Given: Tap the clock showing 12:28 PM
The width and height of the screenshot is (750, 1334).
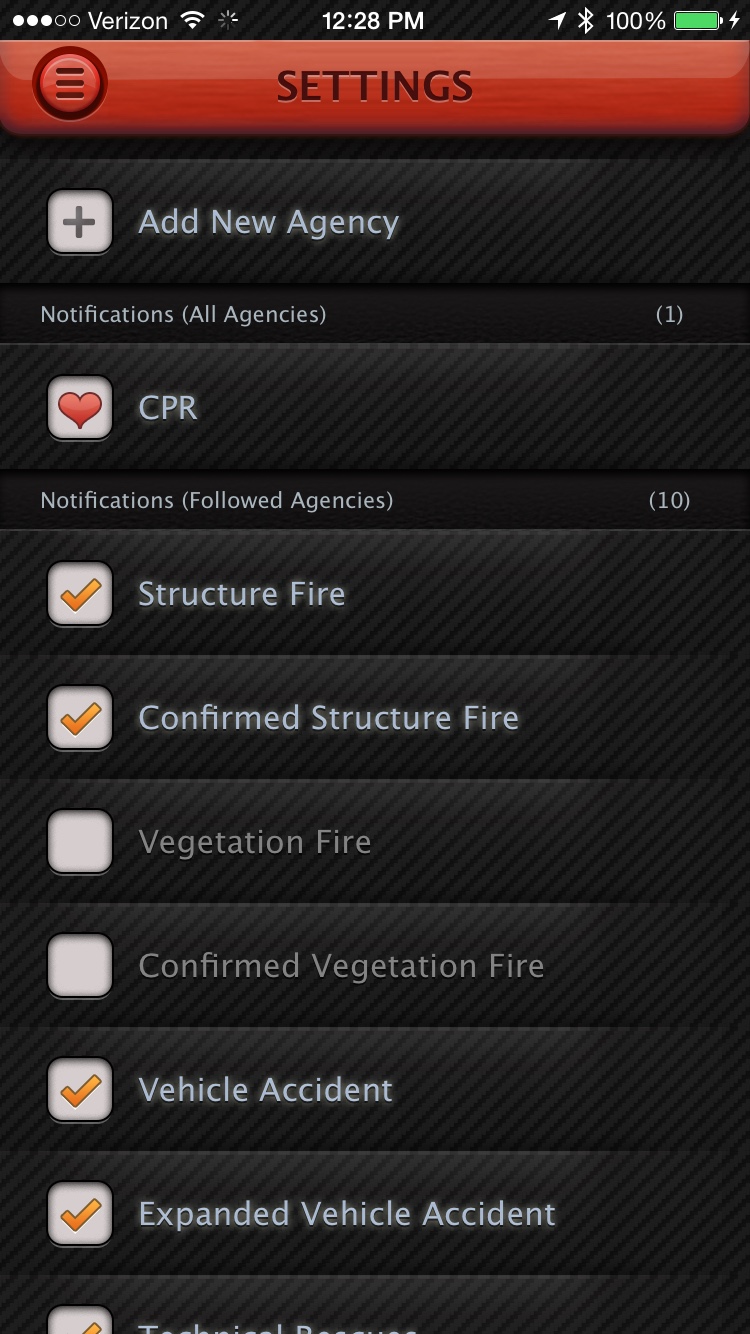Looking at the screenshot, I should (375, 18).
